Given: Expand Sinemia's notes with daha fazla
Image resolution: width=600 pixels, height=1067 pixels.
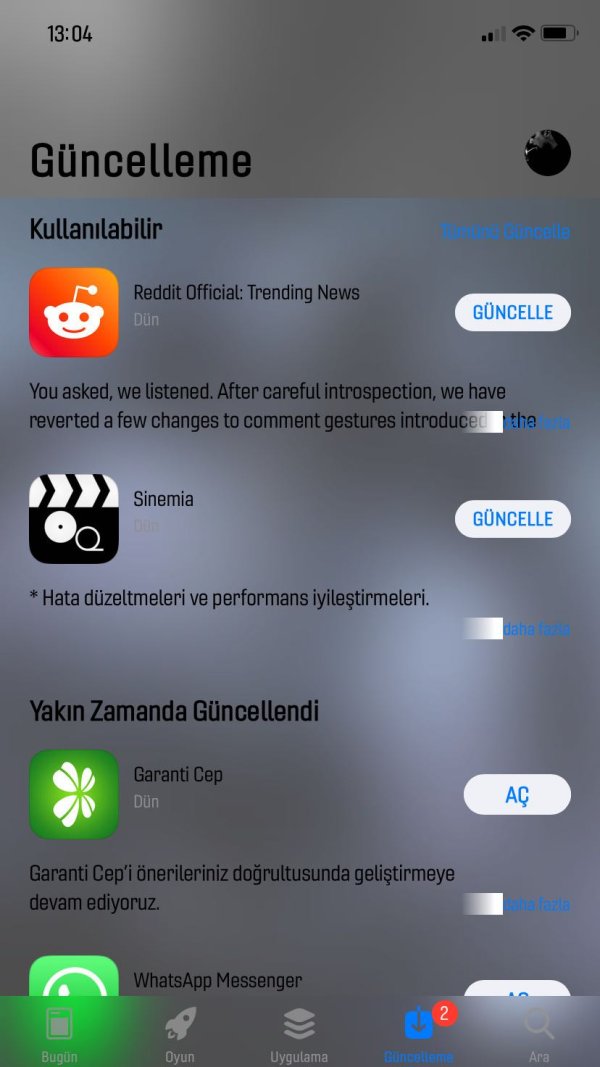Looking at the screenshot, I should [x=536, y=629].
